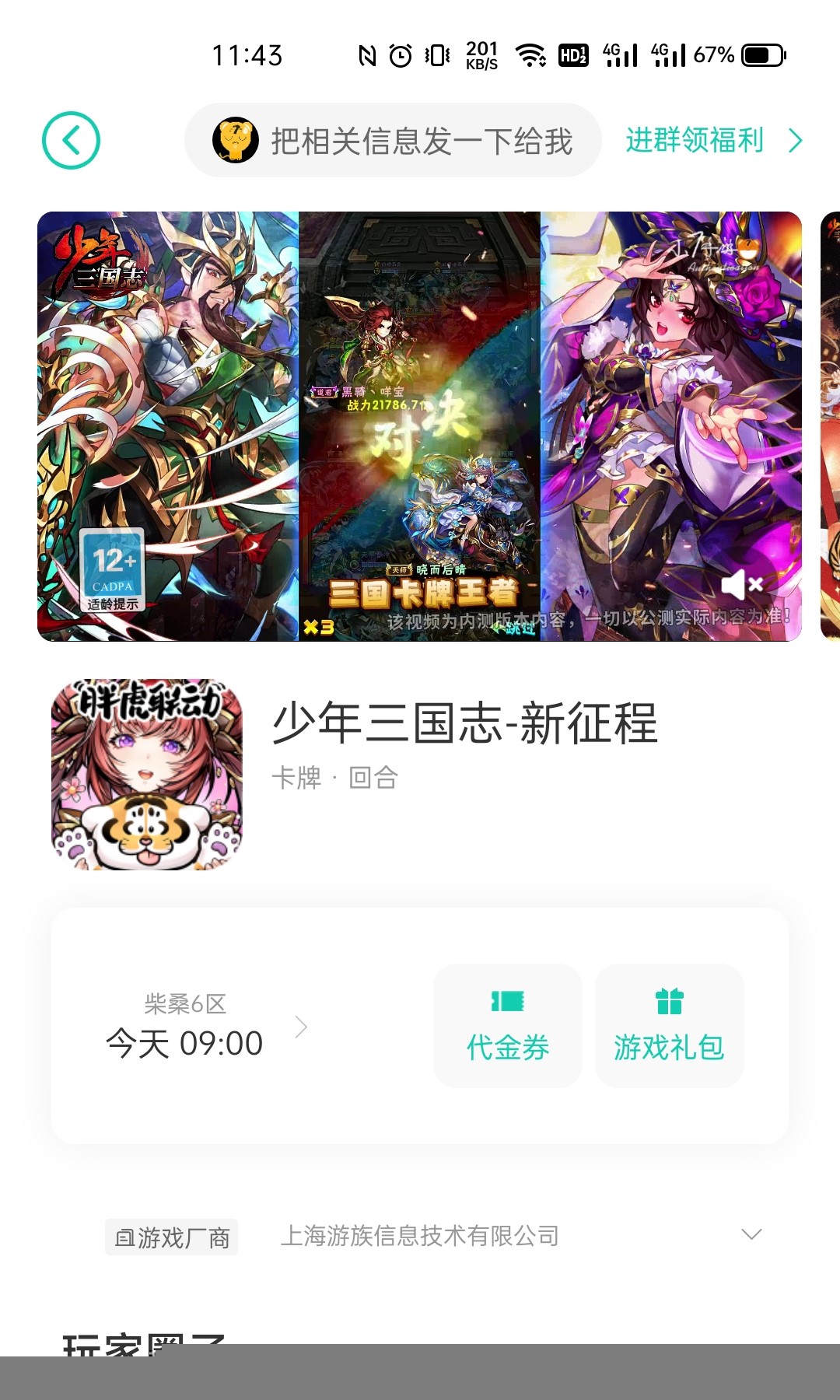The height and width of the screenshot is (1400, 840).
Task: Open the 12+ CADPA age rating notice
Action: click(112, 570)
